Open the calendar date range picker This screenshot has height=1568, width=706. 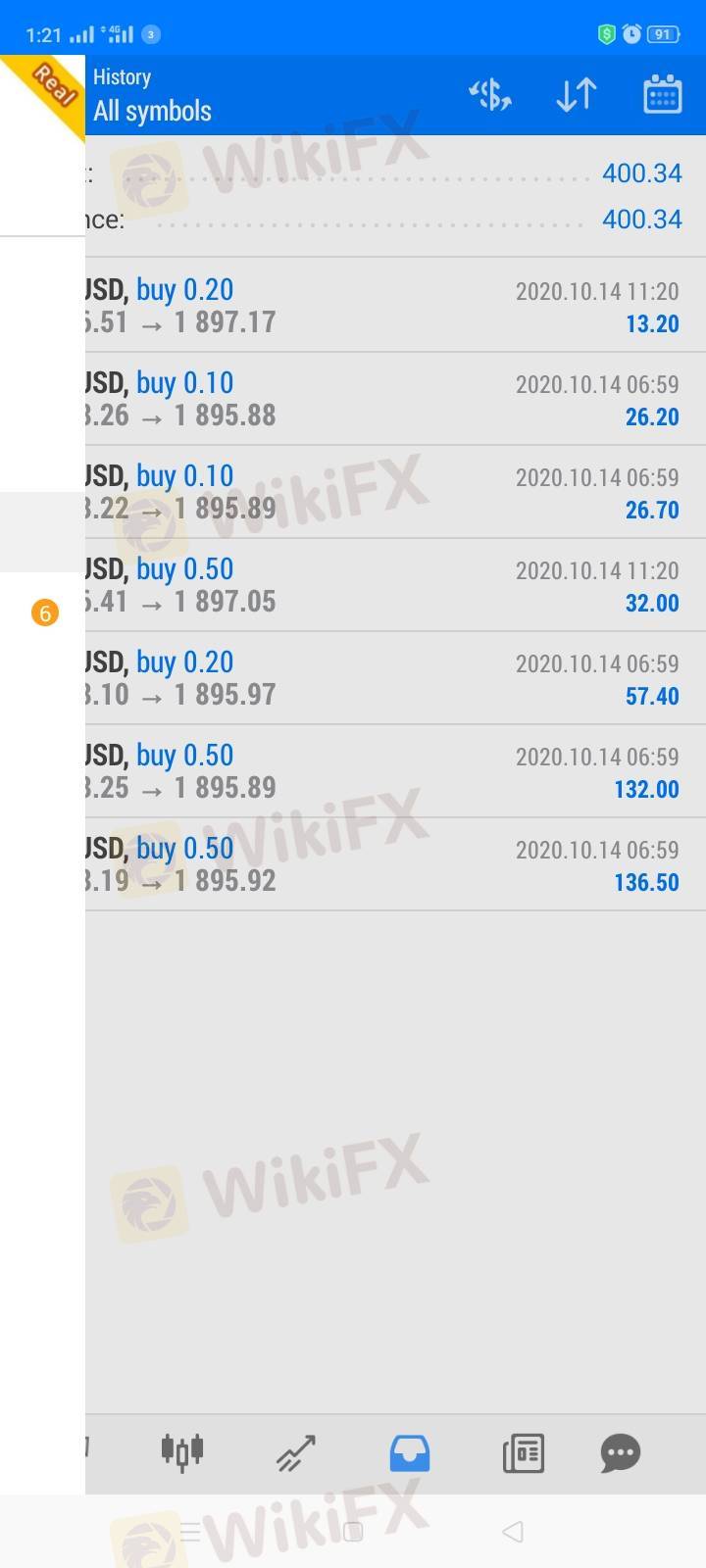(662, 95)
